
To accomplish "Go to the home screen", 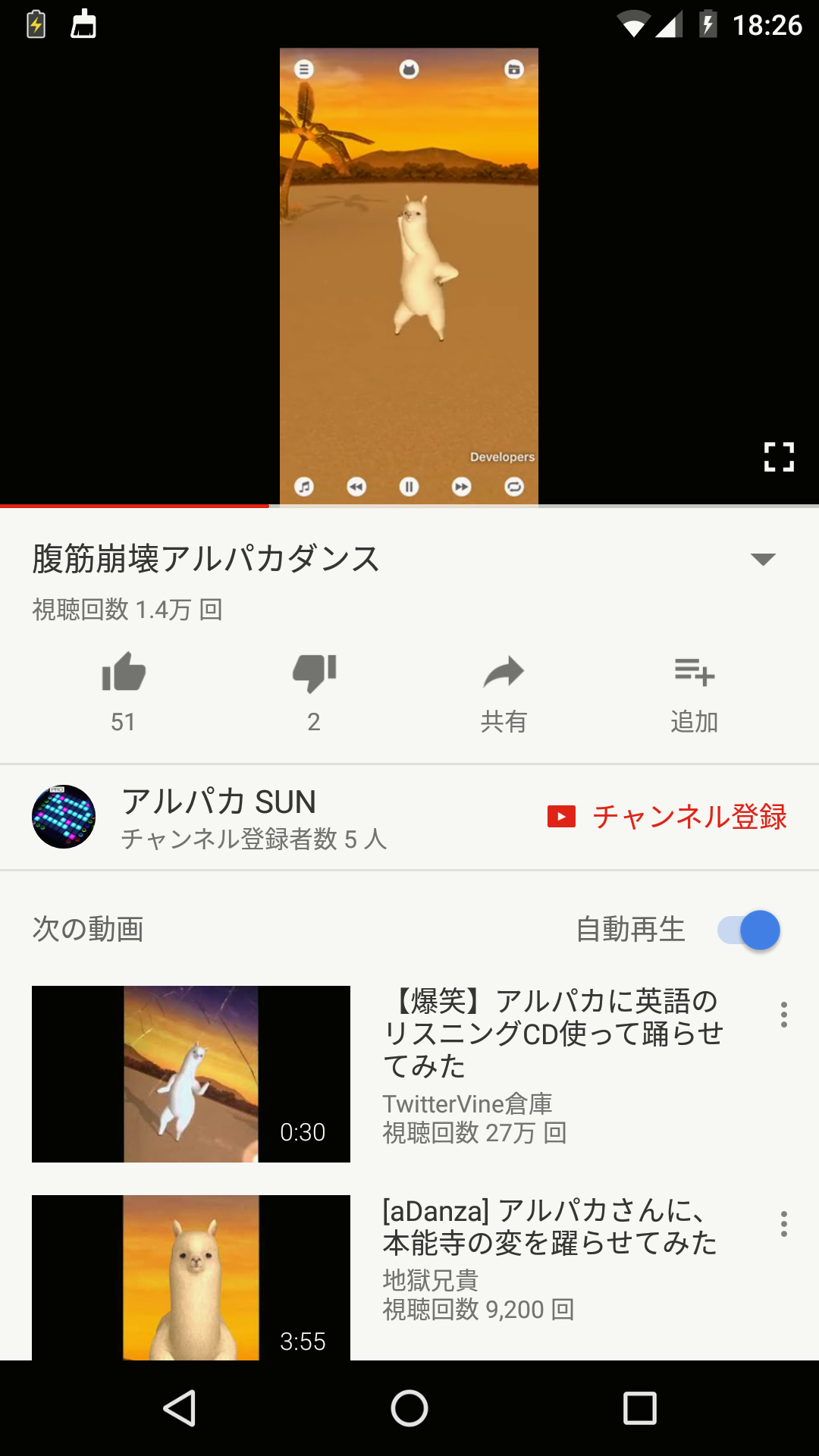I will click(x=409, y=1409).
